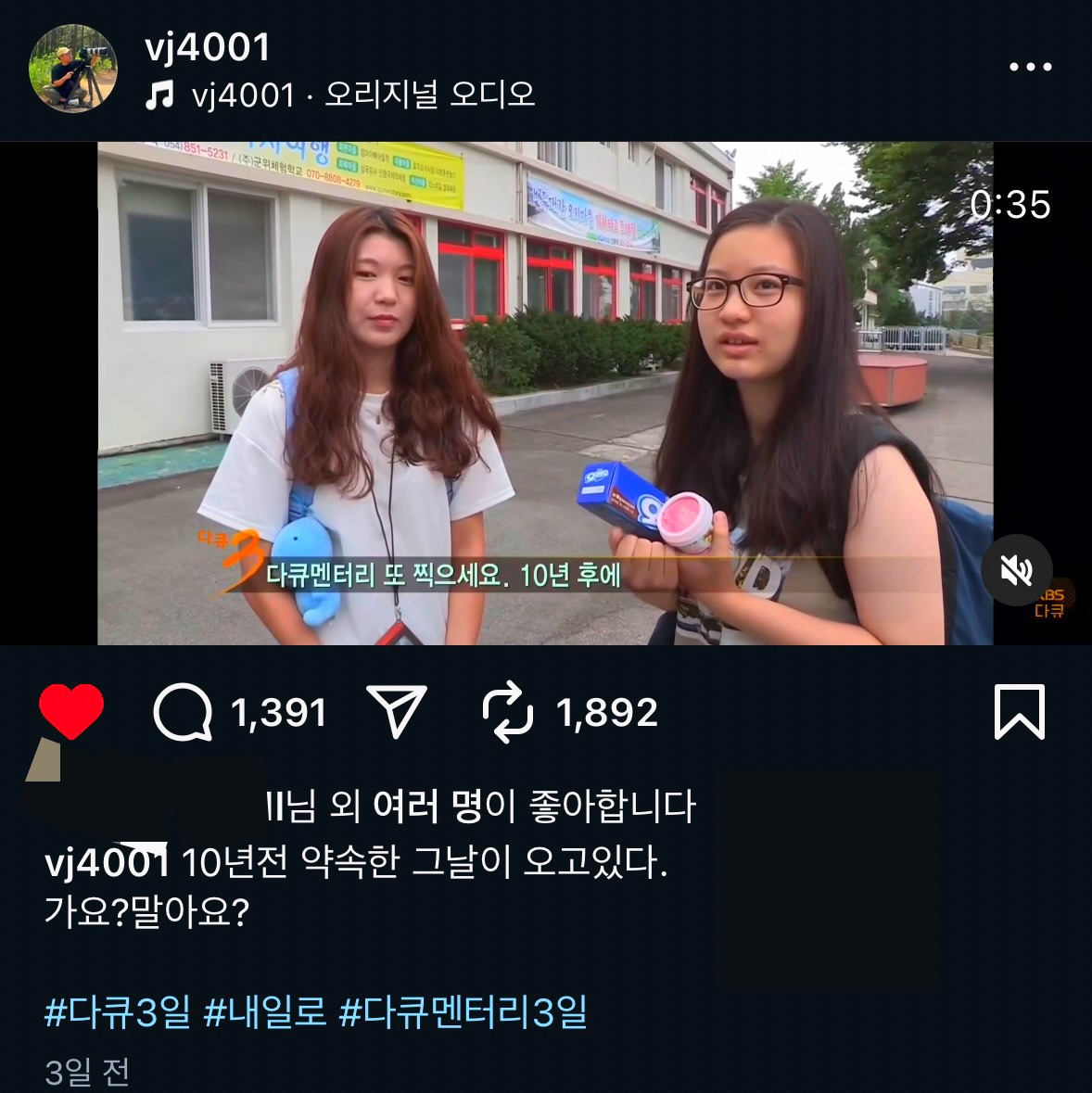The image size is (1092, 1093).
Task: Open vj4001's profile picture
Action: click(x=72, y=69)
